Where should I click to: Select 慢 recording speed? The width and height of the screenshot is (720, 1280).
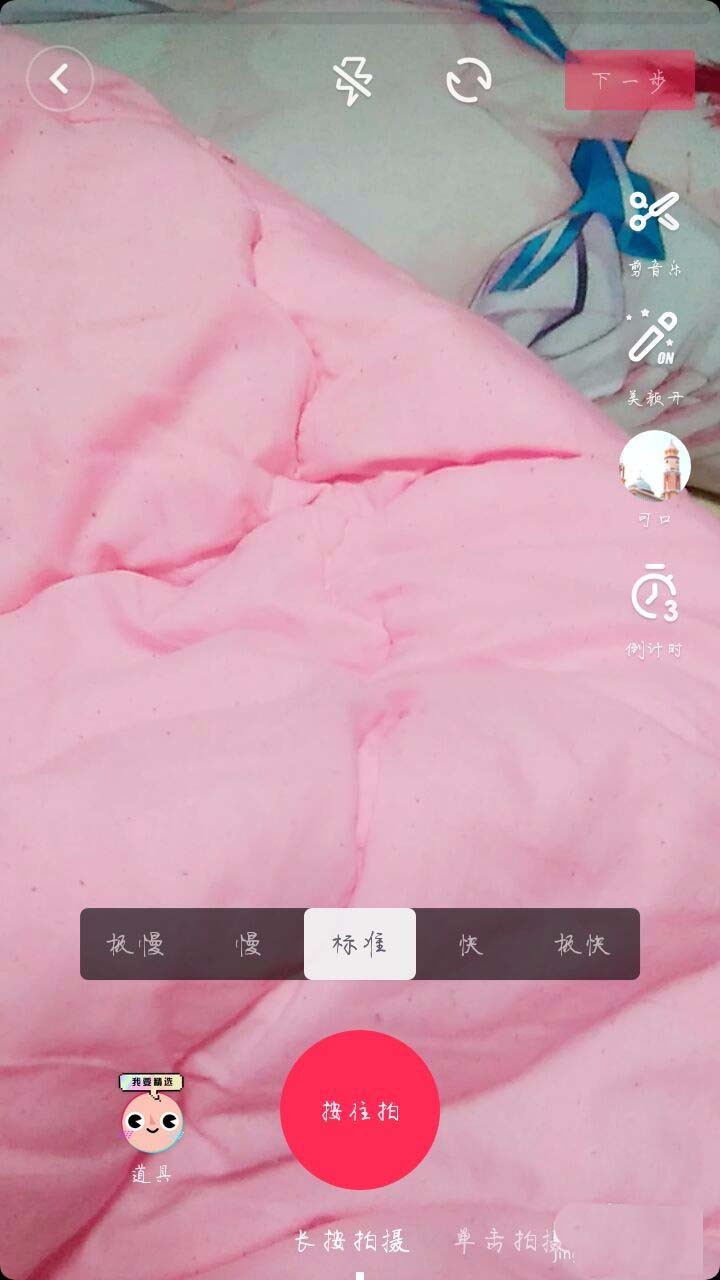point(248,944)
